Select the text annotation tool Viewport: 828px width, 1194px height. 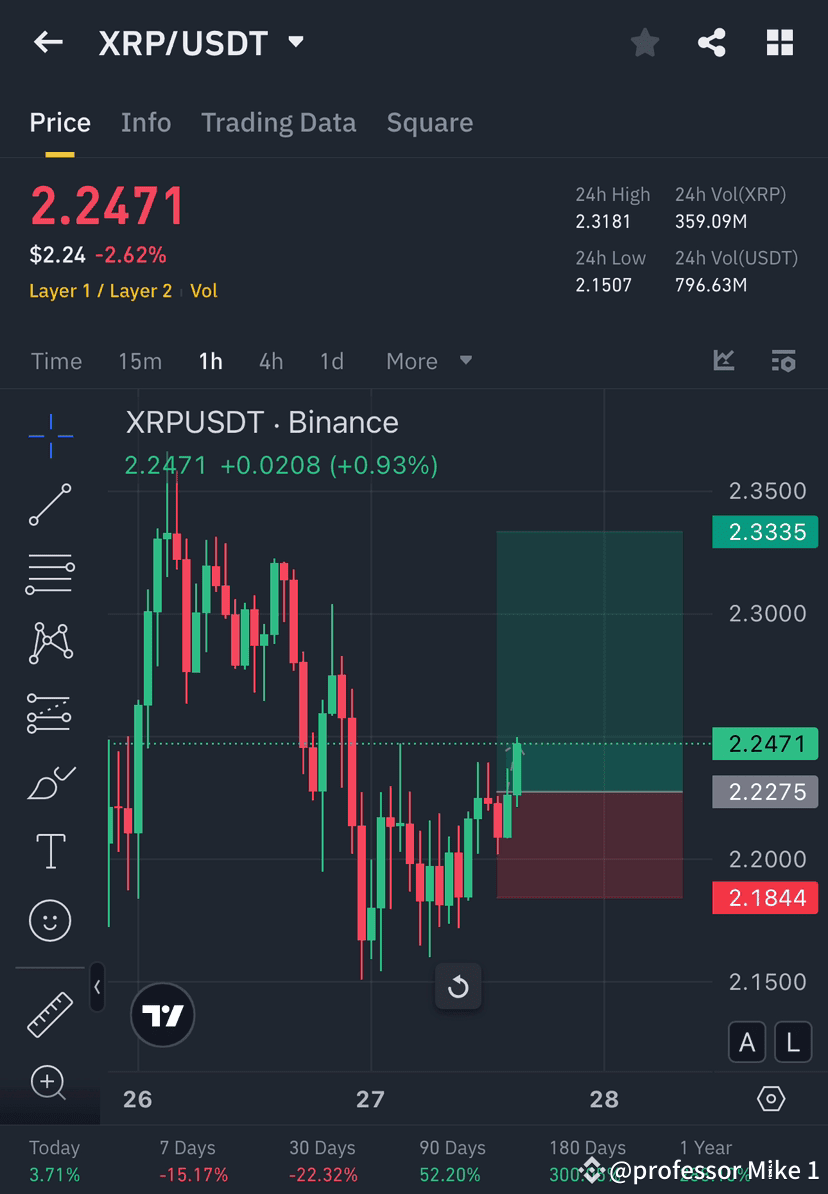pyautogui.click(x=50, y=850)
